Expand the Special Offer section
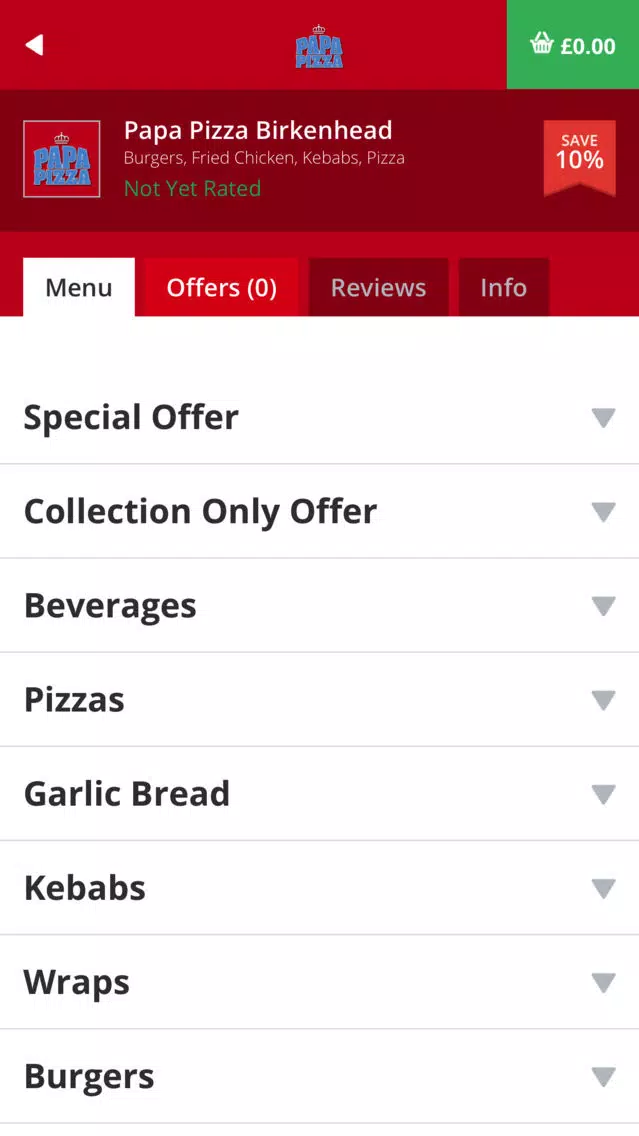The image size is (639, 1136). (320, 417)
